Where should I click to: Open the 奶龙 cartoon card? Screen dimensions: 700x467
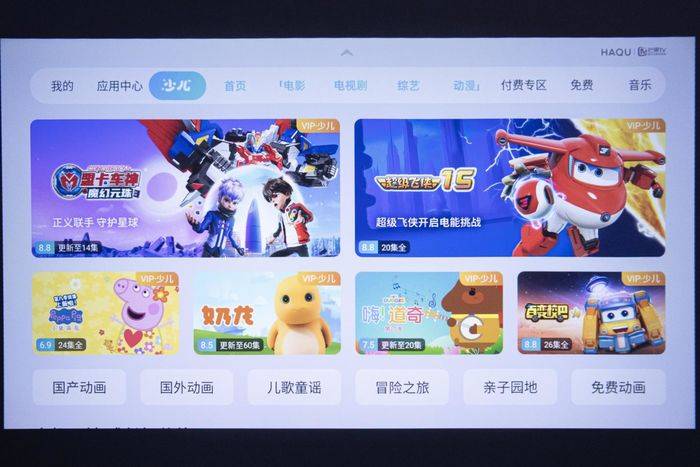pyautogui.click(x=266, y=312)
